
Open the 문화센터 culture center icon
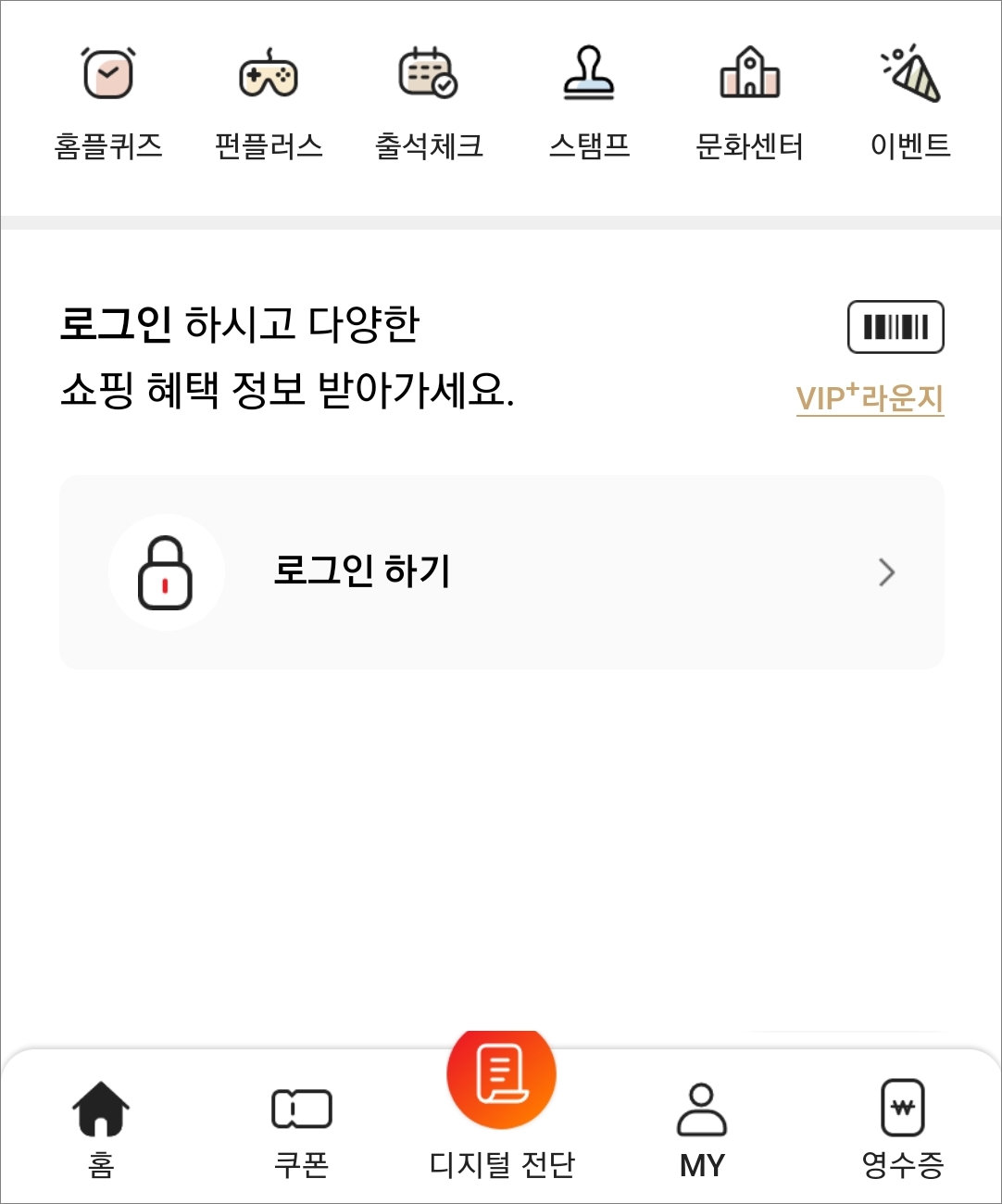750,74
